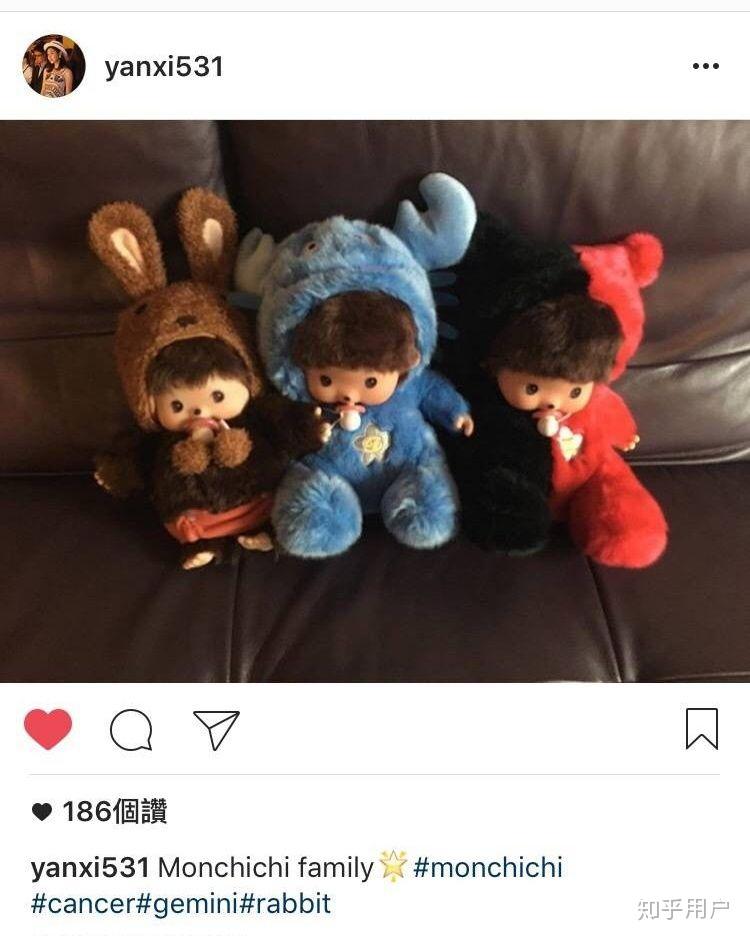Open the #monchichi hashtag
The width and height of the screenshot is (750, 936).
click(x=487, y=867)
